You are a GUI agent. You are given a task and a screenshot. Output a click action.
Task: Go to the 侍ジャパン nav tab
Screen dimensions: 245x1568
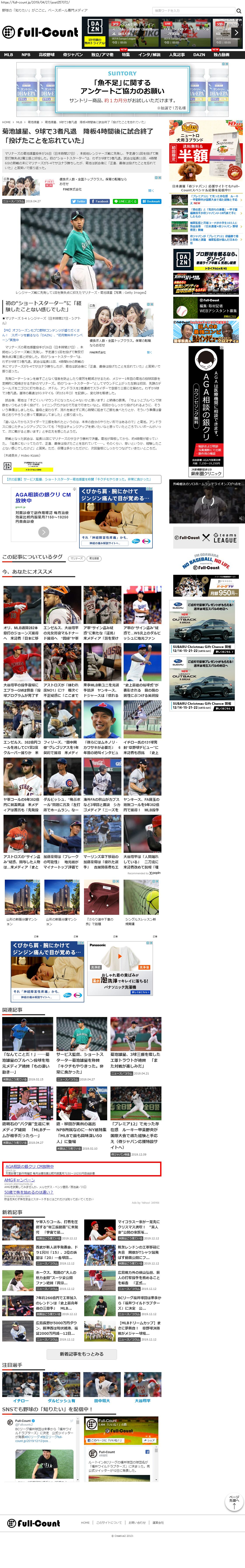[73, 55]
